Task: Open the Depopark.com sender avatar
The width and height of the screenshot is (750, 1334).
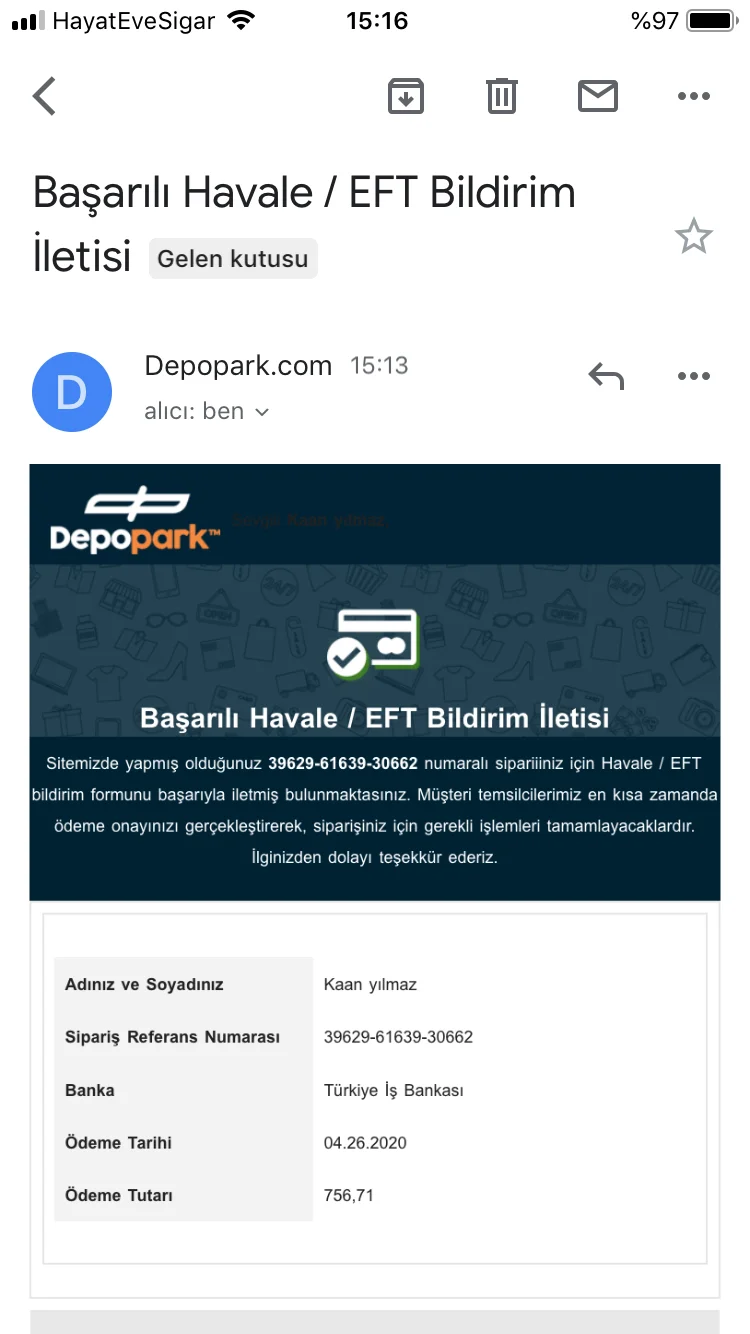Action: tap(72, 392)
